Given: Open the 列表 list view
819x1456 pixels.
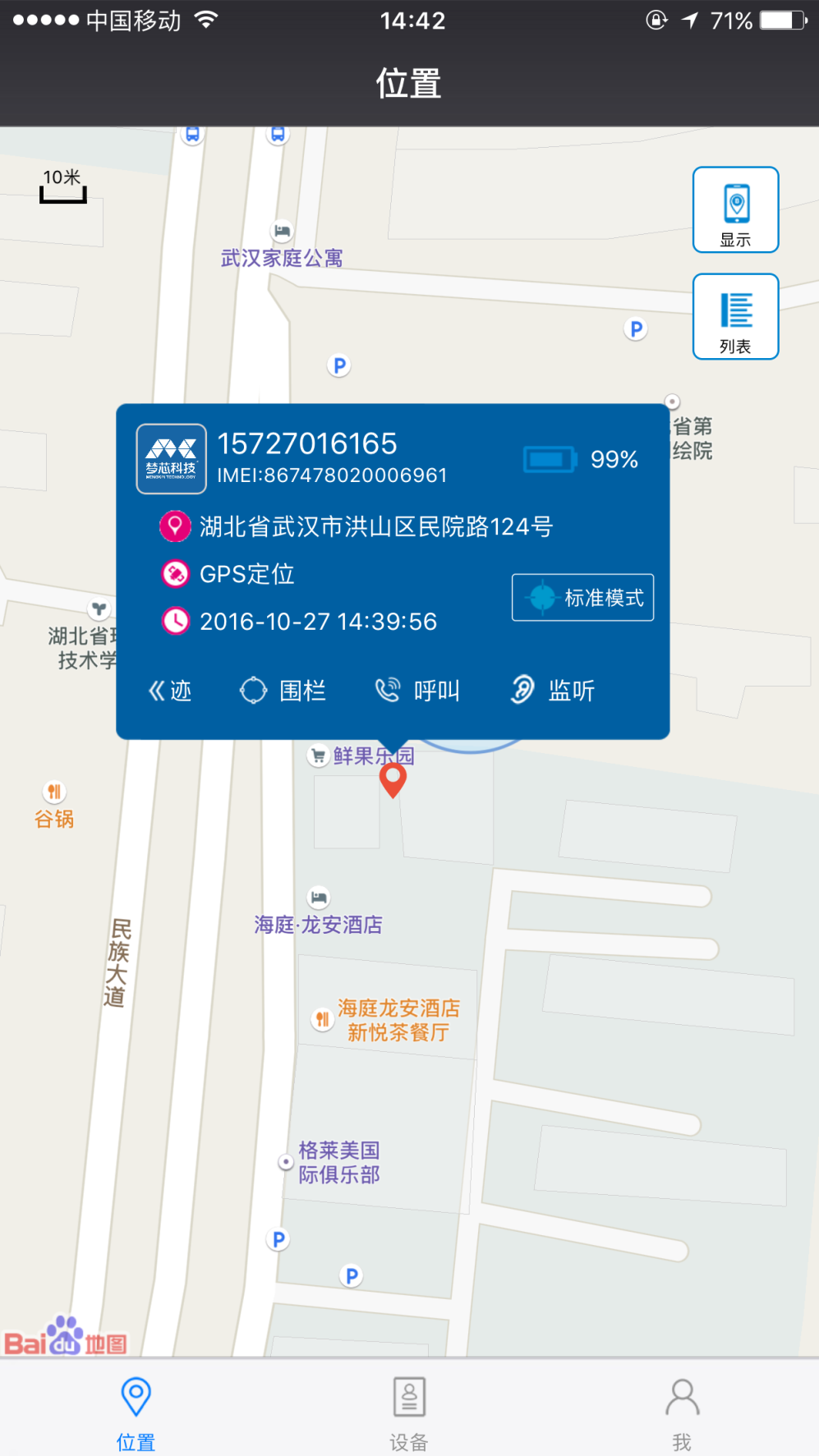Looking at the screenshot, I should [735, 317].
